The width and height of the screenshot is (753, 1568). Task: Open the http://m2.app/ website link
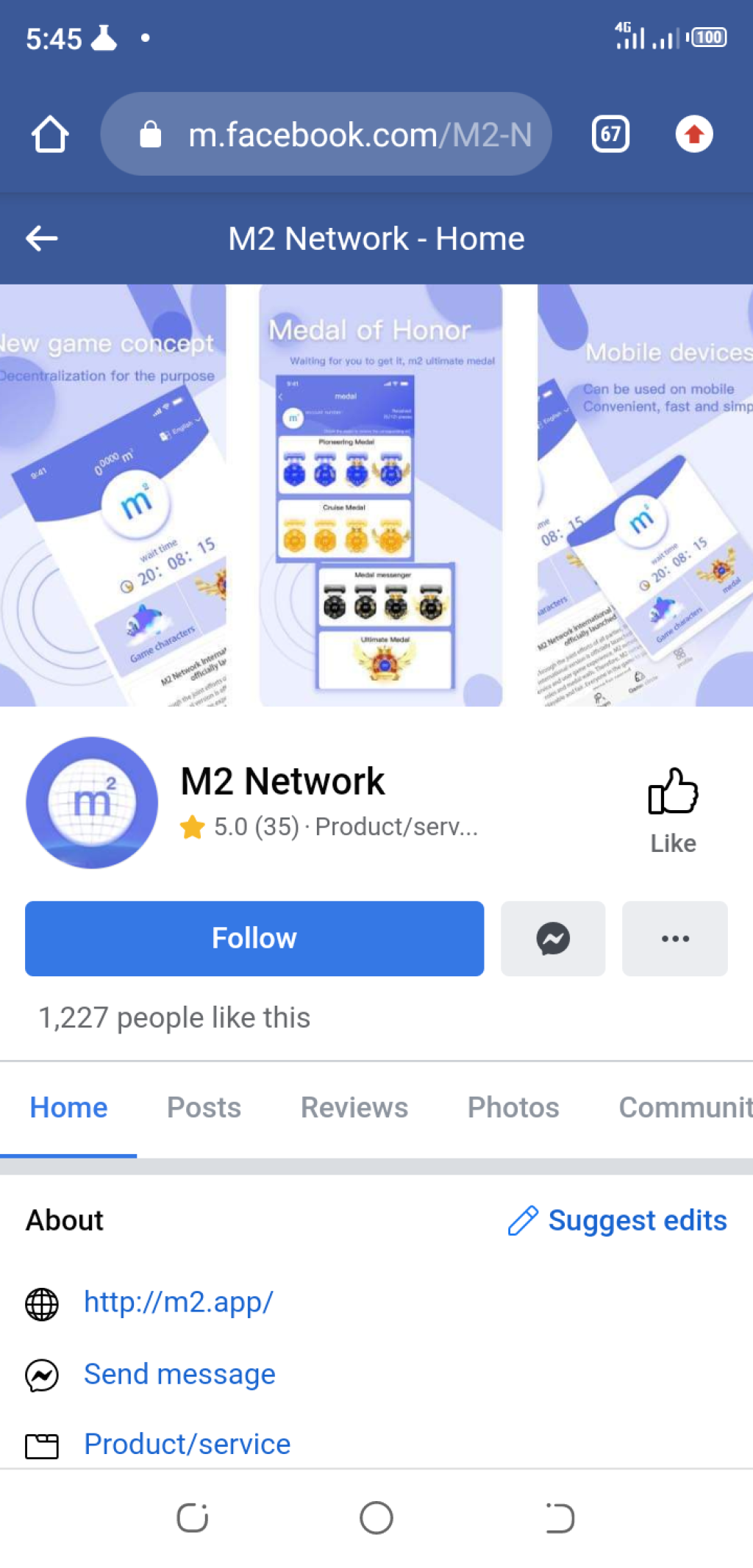179,1303
